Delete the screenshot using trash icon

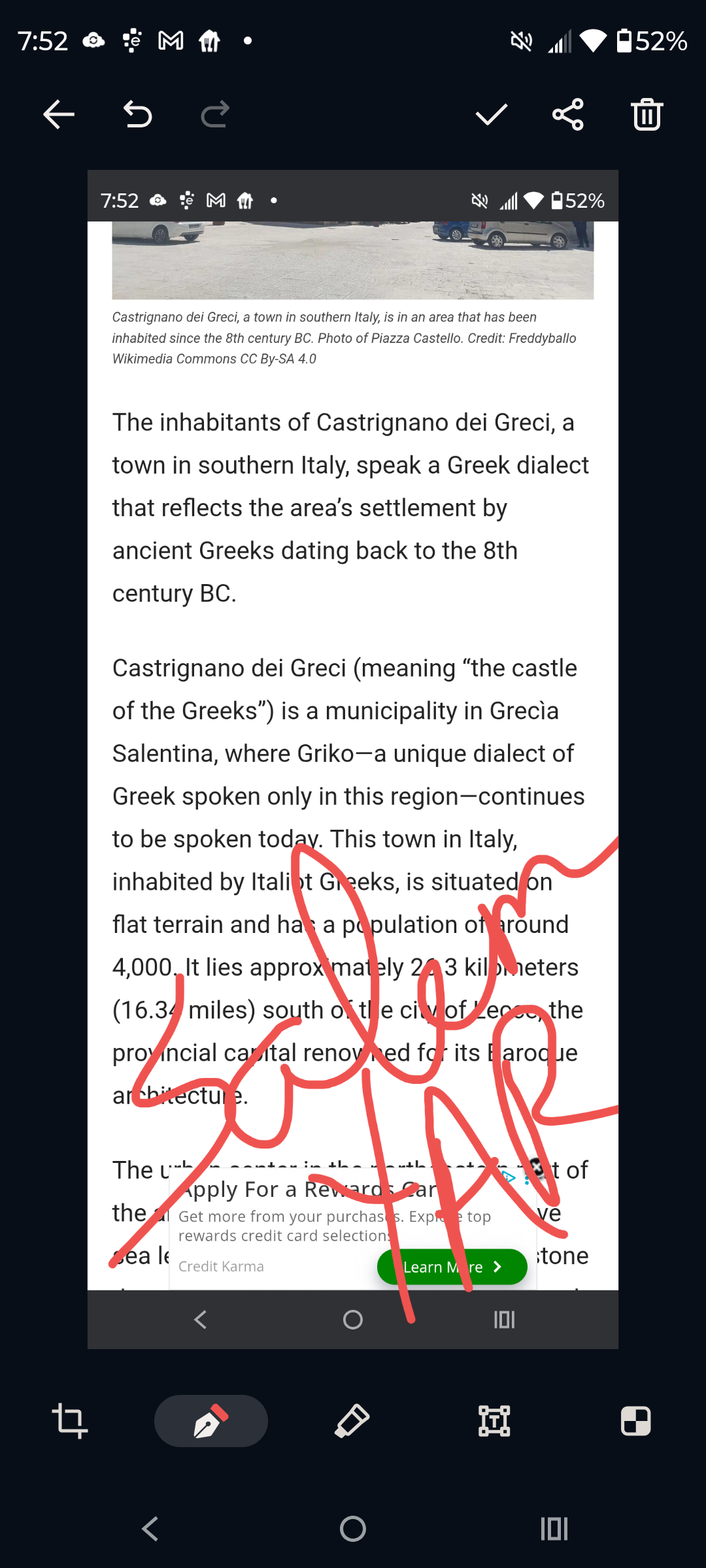pos(647,115)
